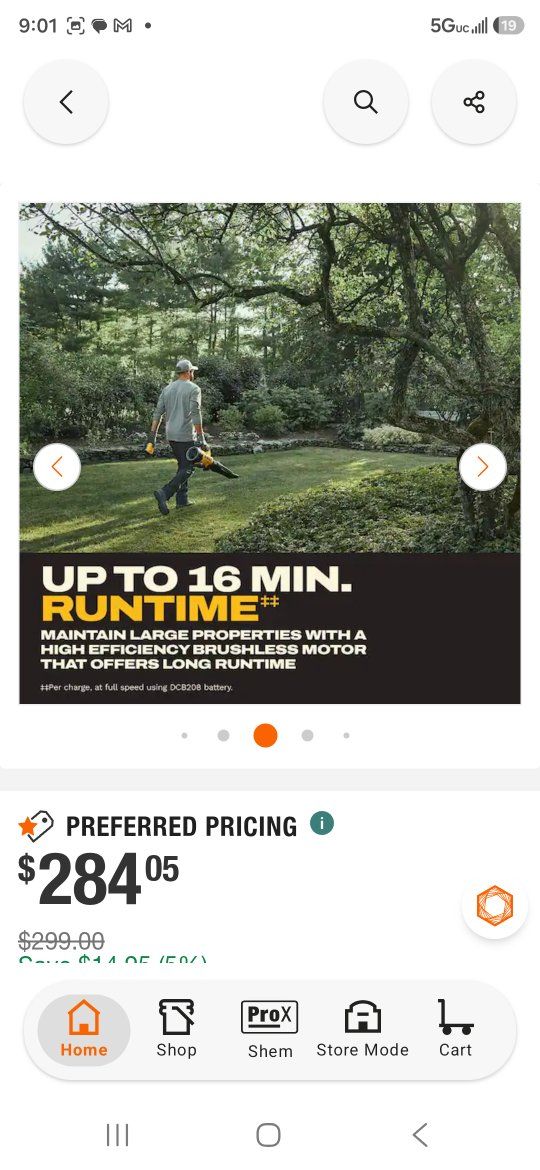Open the ProX Shem tab

coord(270,1030)
